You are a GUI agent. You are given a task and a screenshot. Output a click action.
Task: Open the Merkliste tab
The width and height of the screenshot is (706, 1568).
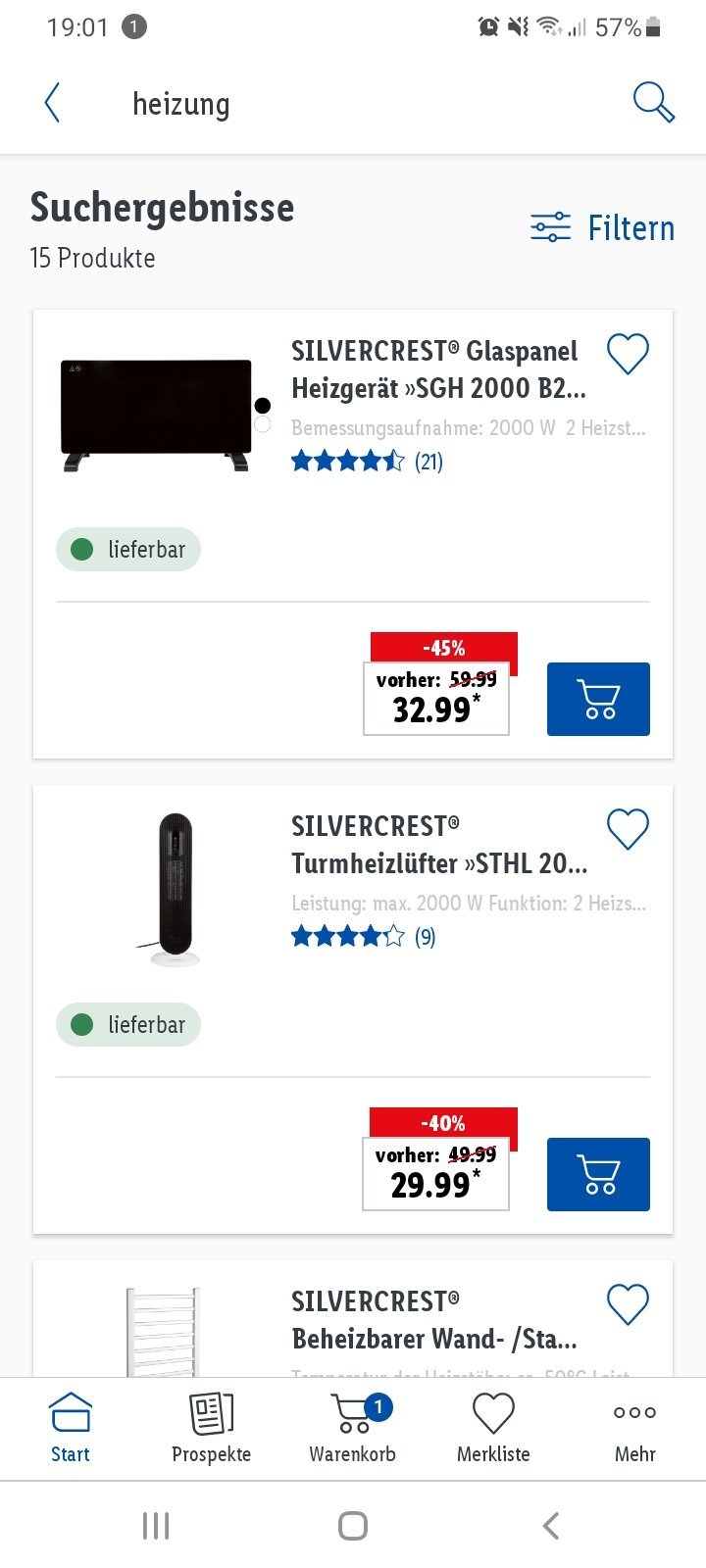point(493,1429)
